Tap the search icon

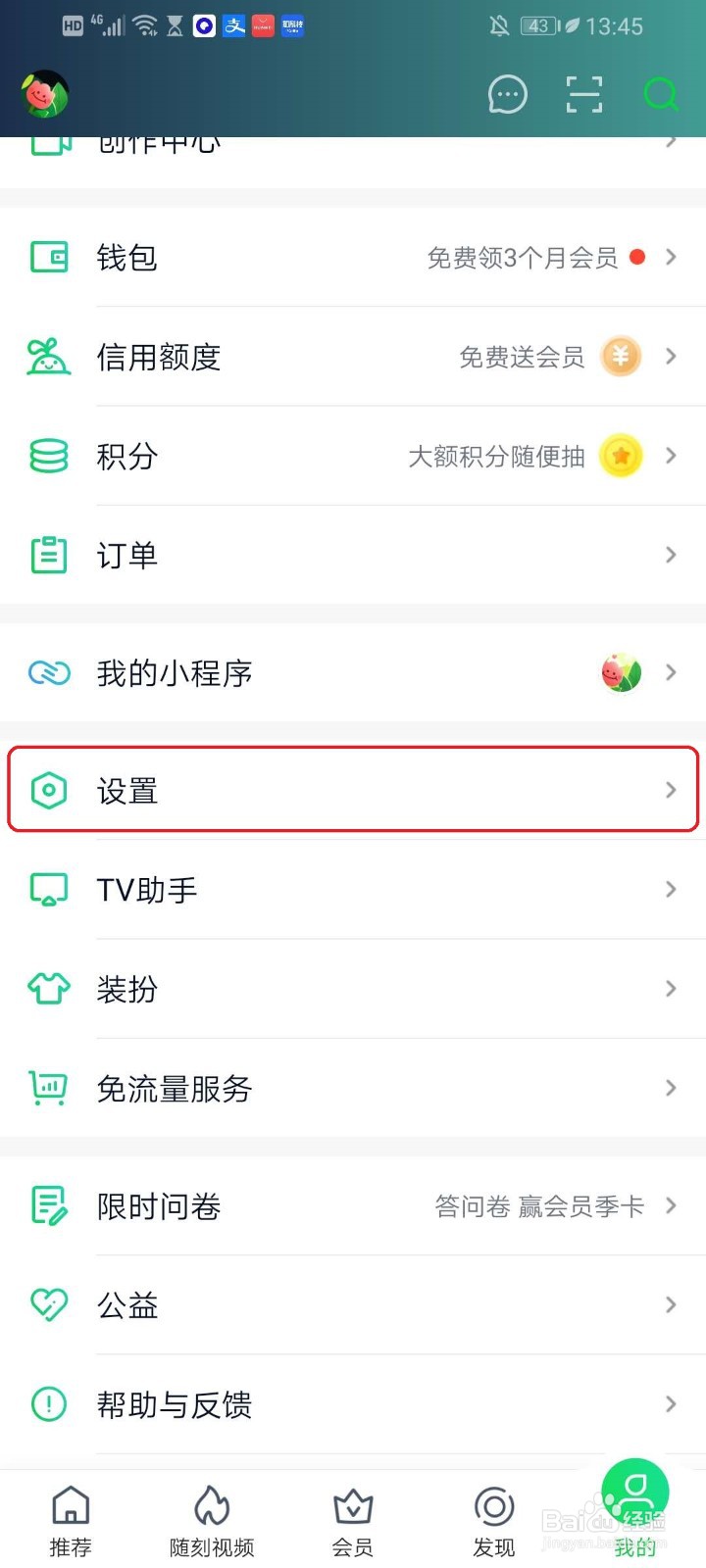point(663,94)
